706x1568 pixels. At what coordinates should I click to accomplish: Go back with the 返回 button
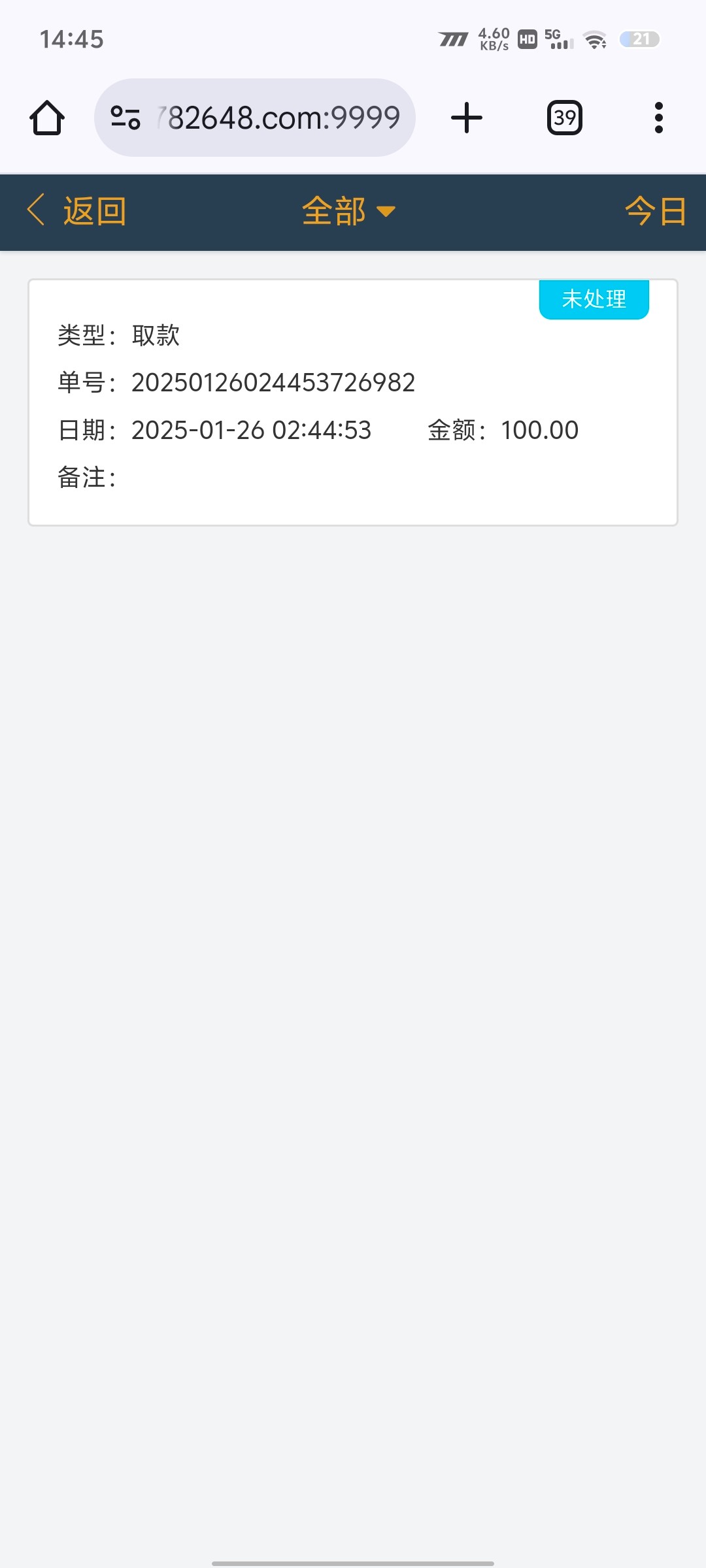(x=77, y=211)
